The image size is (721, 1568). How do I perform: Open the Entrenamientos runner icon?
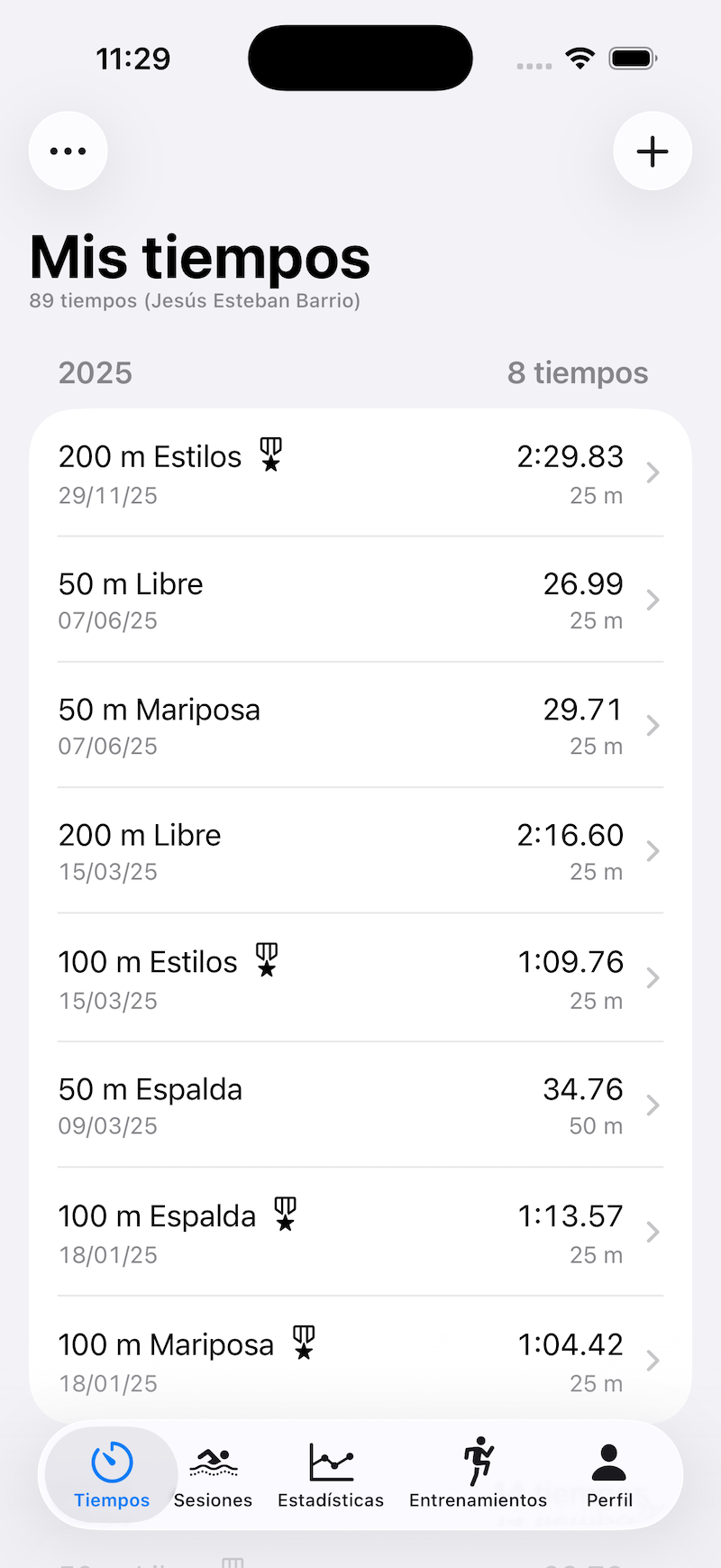[x=478, y=1456]
